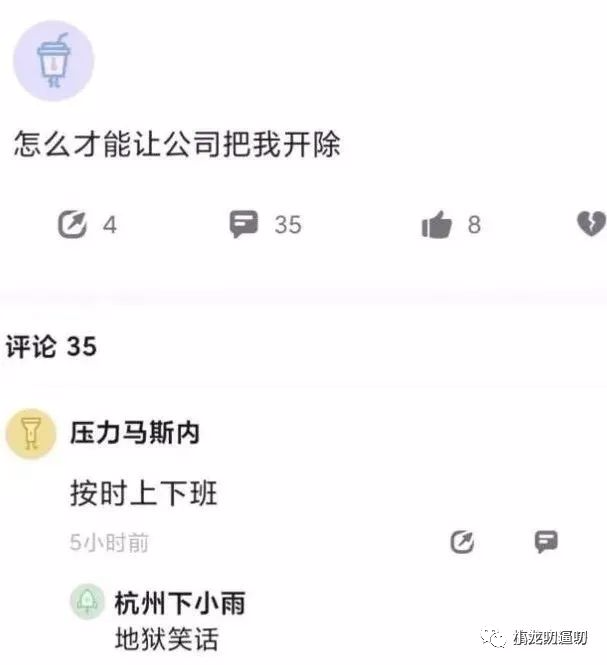Open 压力马斯内's profile avatar
This screenshot has height=665, width=607.
point(31,435)
